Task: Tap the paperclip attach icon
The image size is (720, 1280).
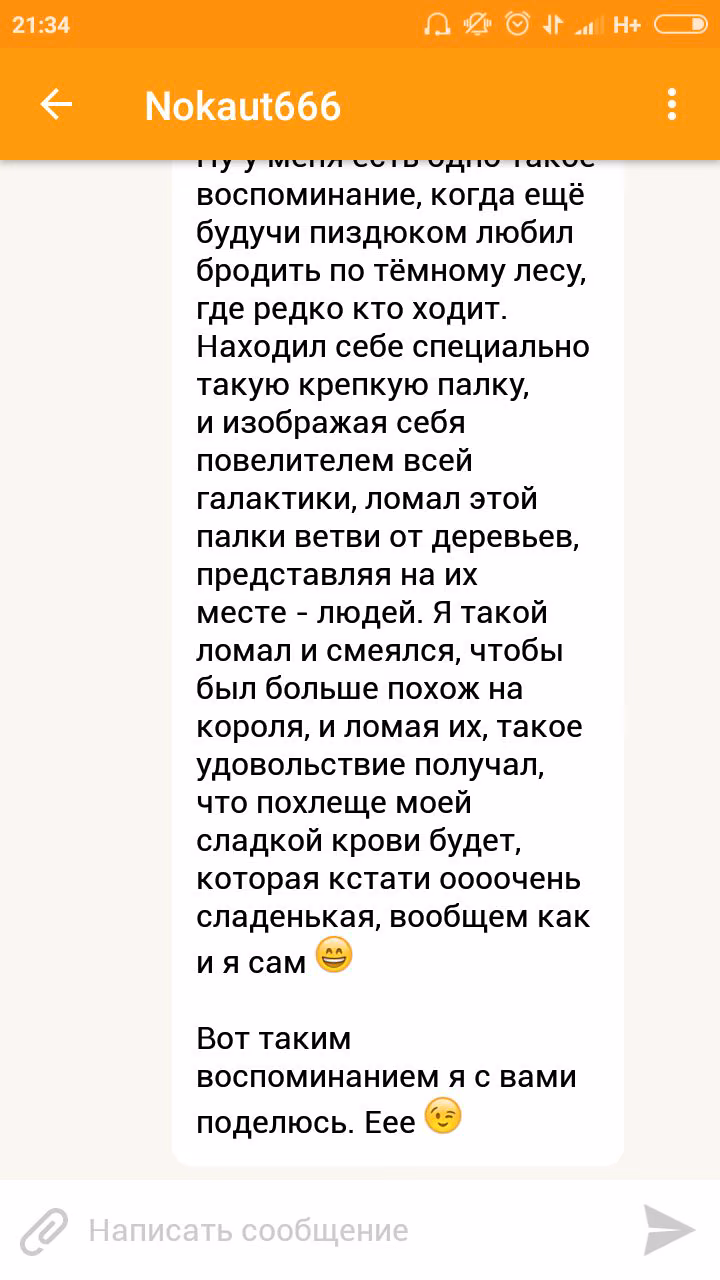Action: (x=45, y=1230)
